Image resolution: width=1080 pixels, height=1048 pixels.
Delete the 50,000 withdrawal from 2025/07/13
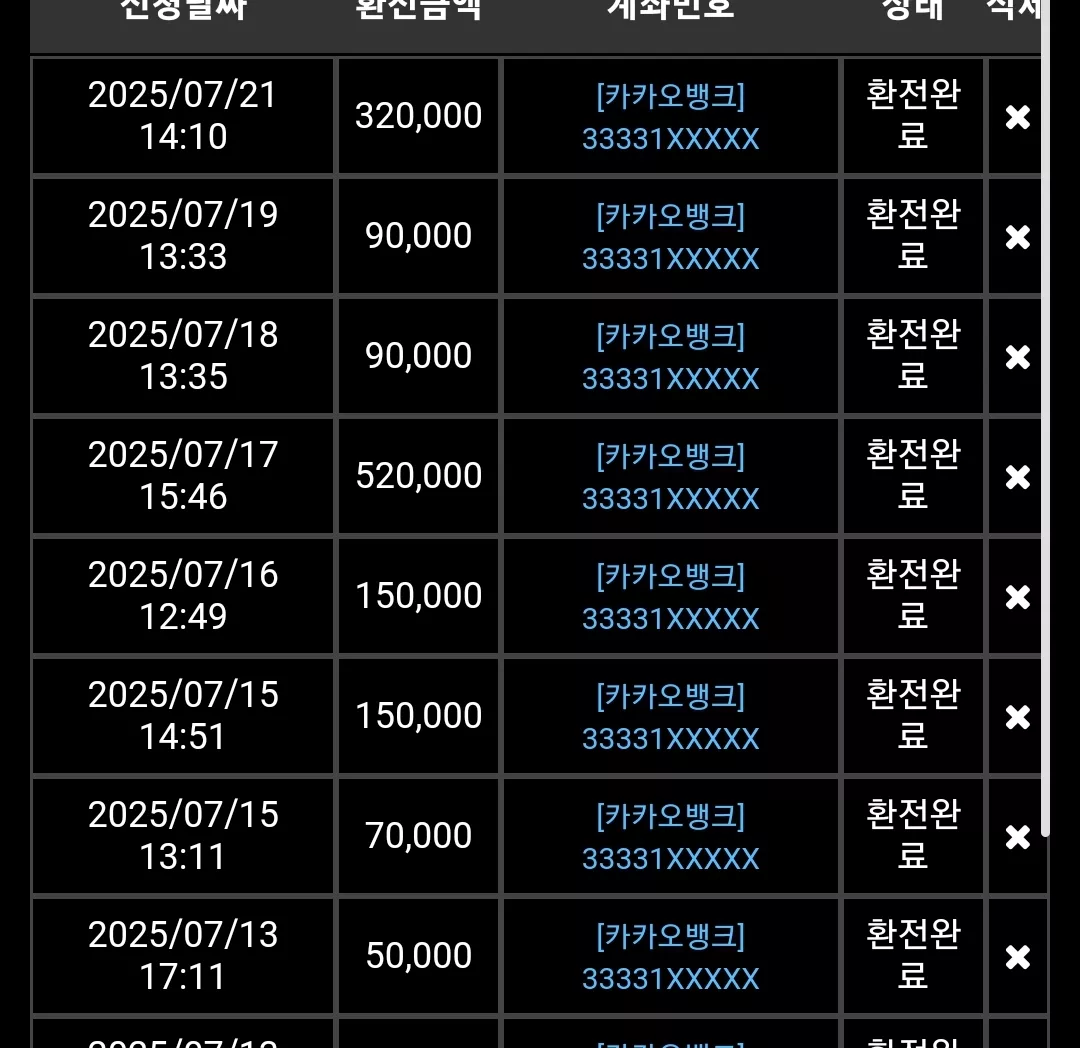[x=1017, y=956]
